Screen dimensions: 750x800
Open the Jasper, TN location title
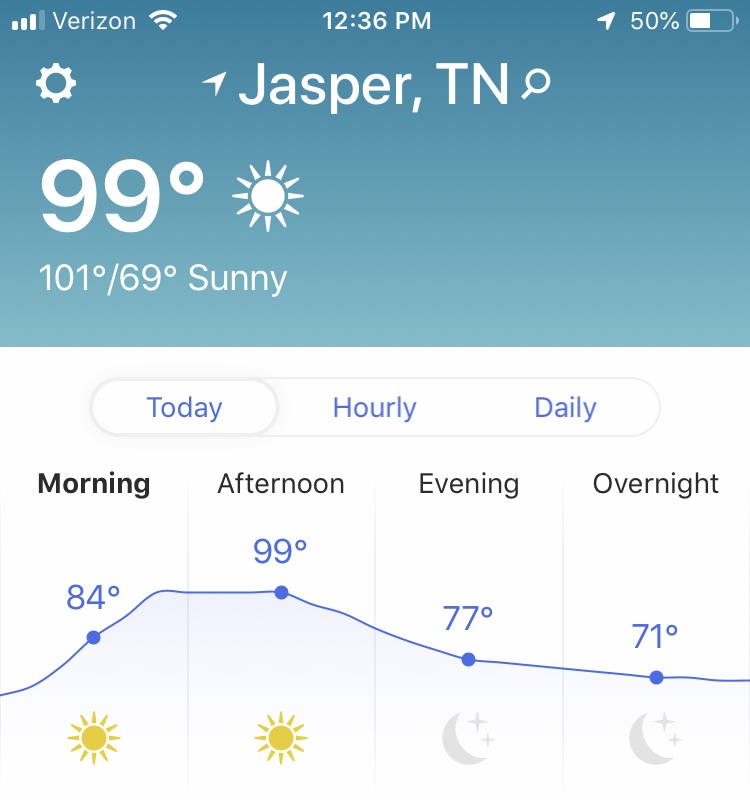[374, 86]
